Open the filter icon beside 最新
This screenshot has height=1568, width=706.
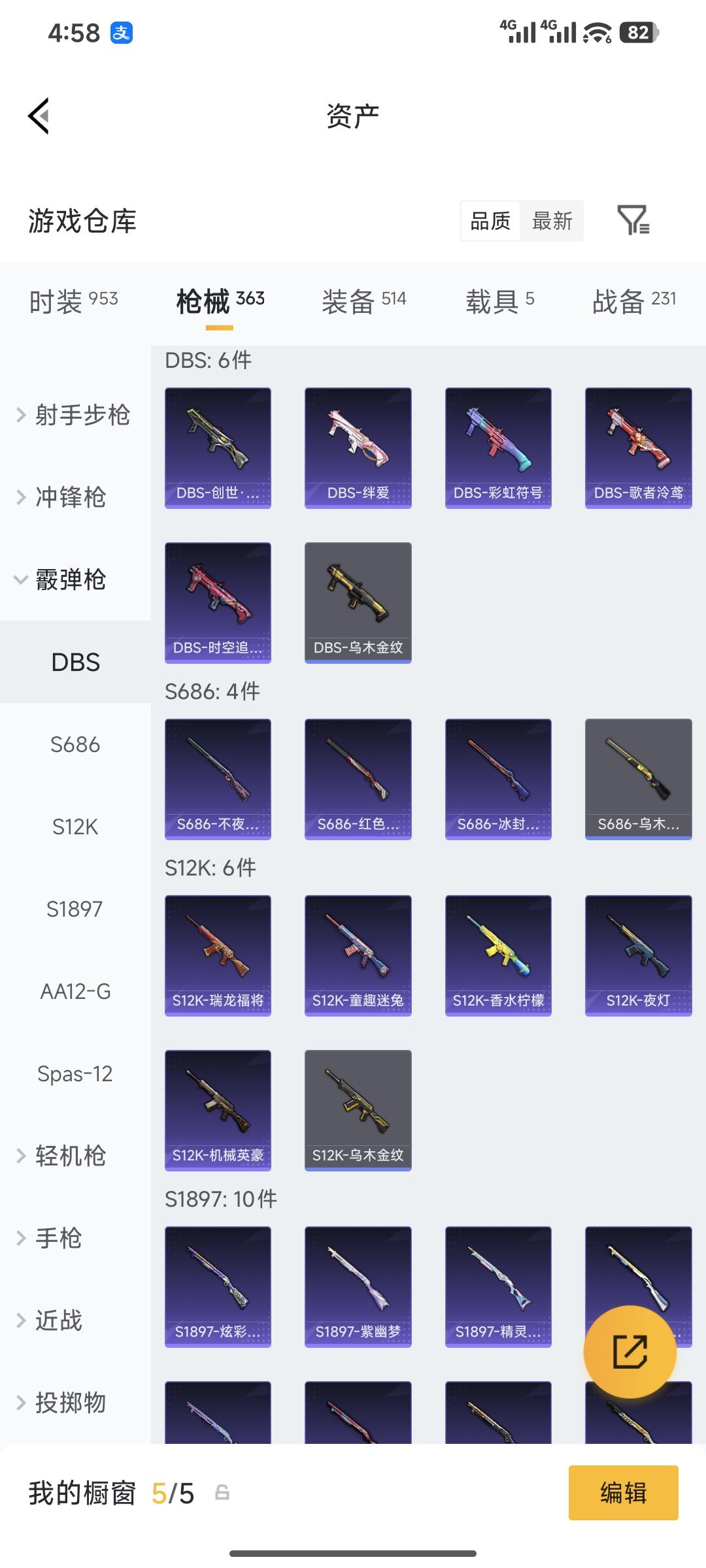coord(633,221)
